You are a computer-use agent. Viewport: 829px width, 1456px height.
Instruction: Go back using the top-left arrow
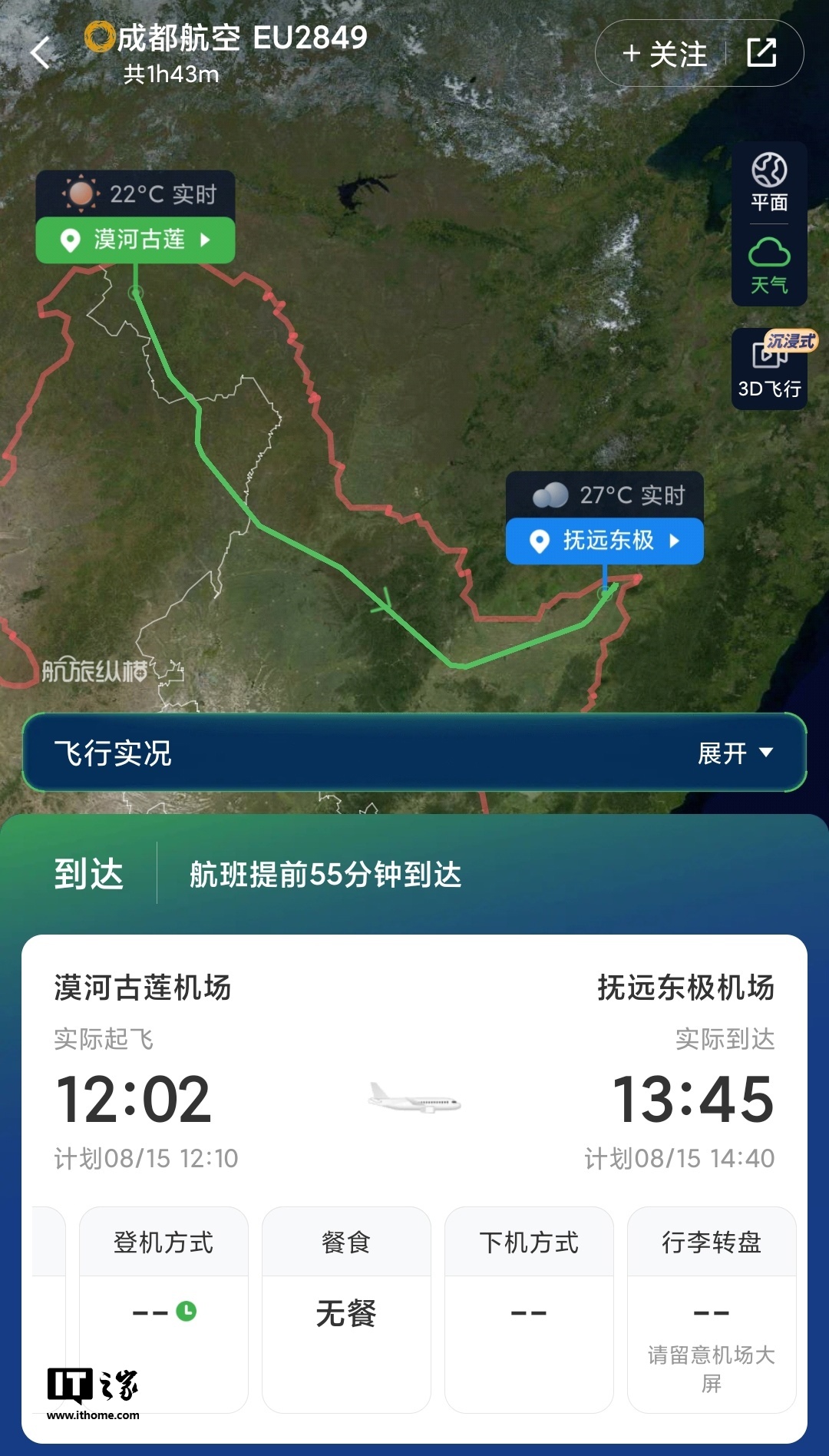pyautogui.click(x=40, y=54)
